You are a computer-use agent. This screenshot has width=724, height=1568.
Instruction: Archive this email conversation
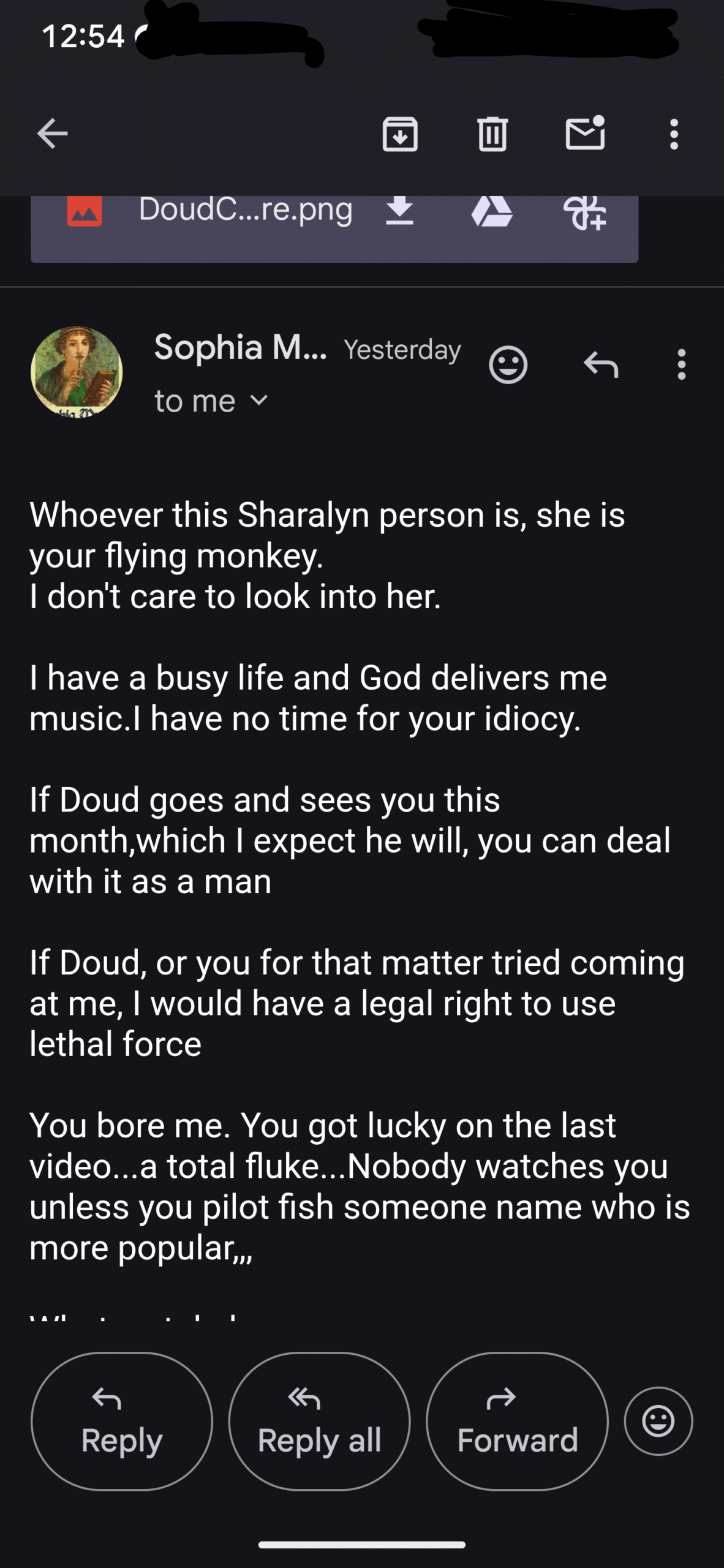pyautogui.click(x=400, y=134)
